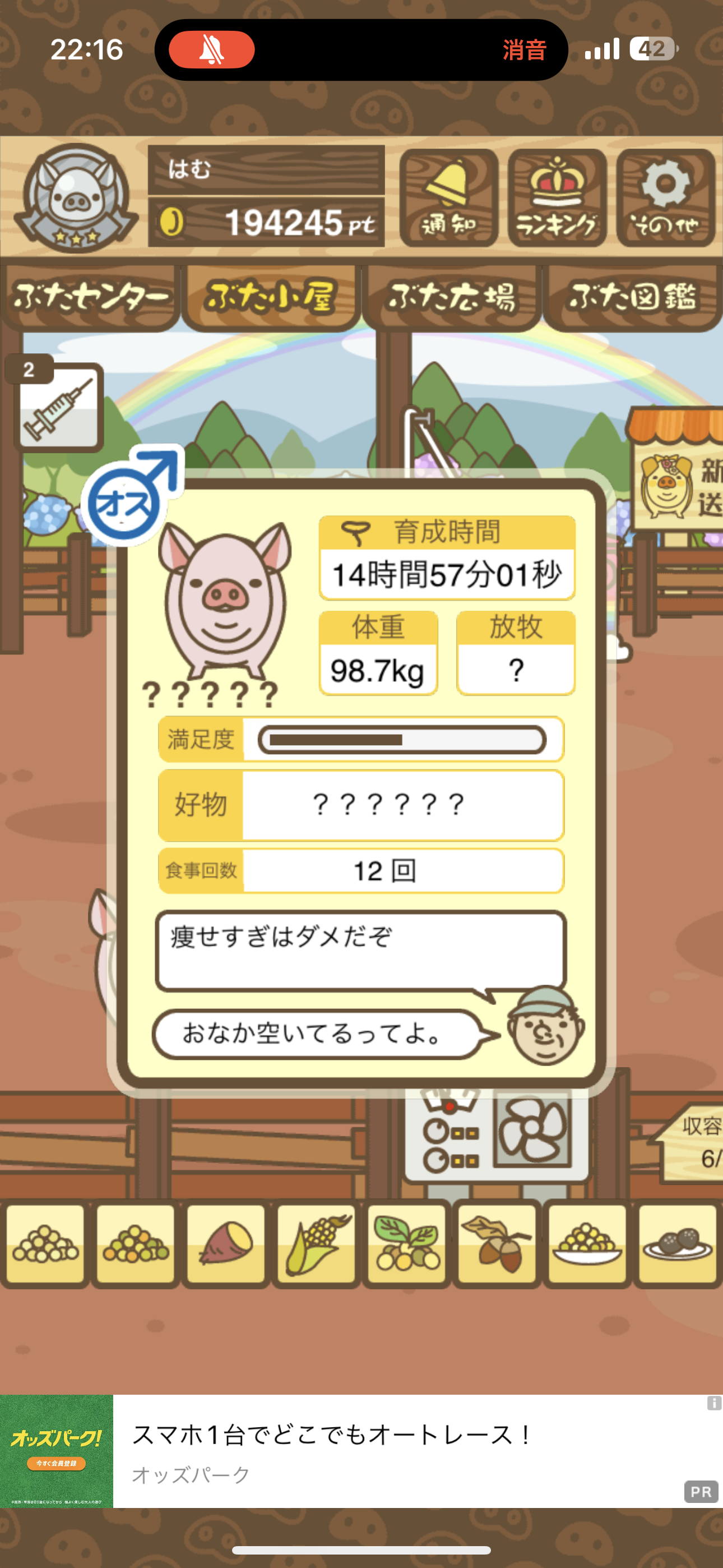This screenshot has height=1568, width=723.
Task: Switch to the ぶた小屋 tab
Action: point(271,298)
